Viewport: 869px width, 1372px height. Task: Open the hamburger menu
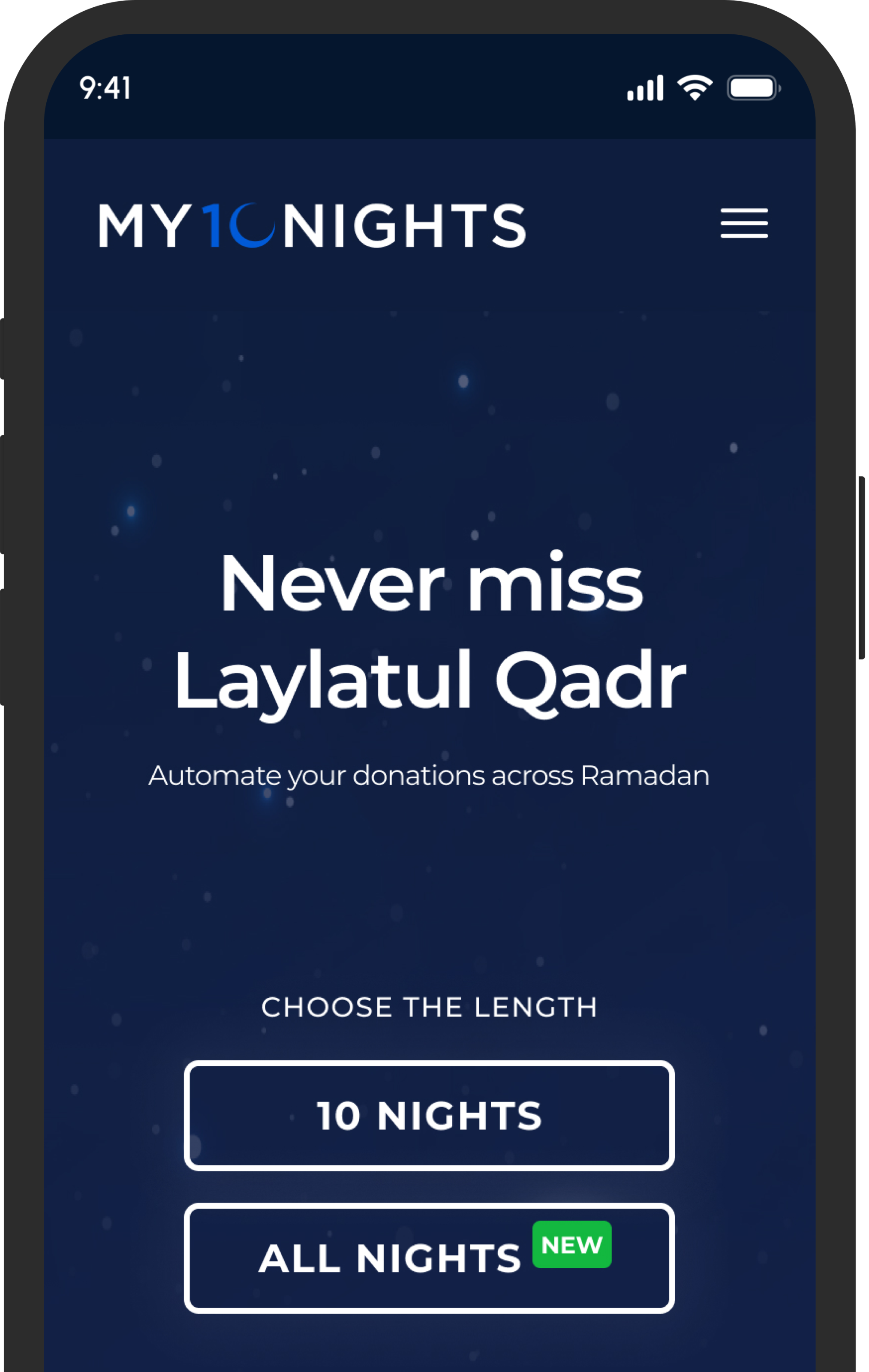pos(744,223)
